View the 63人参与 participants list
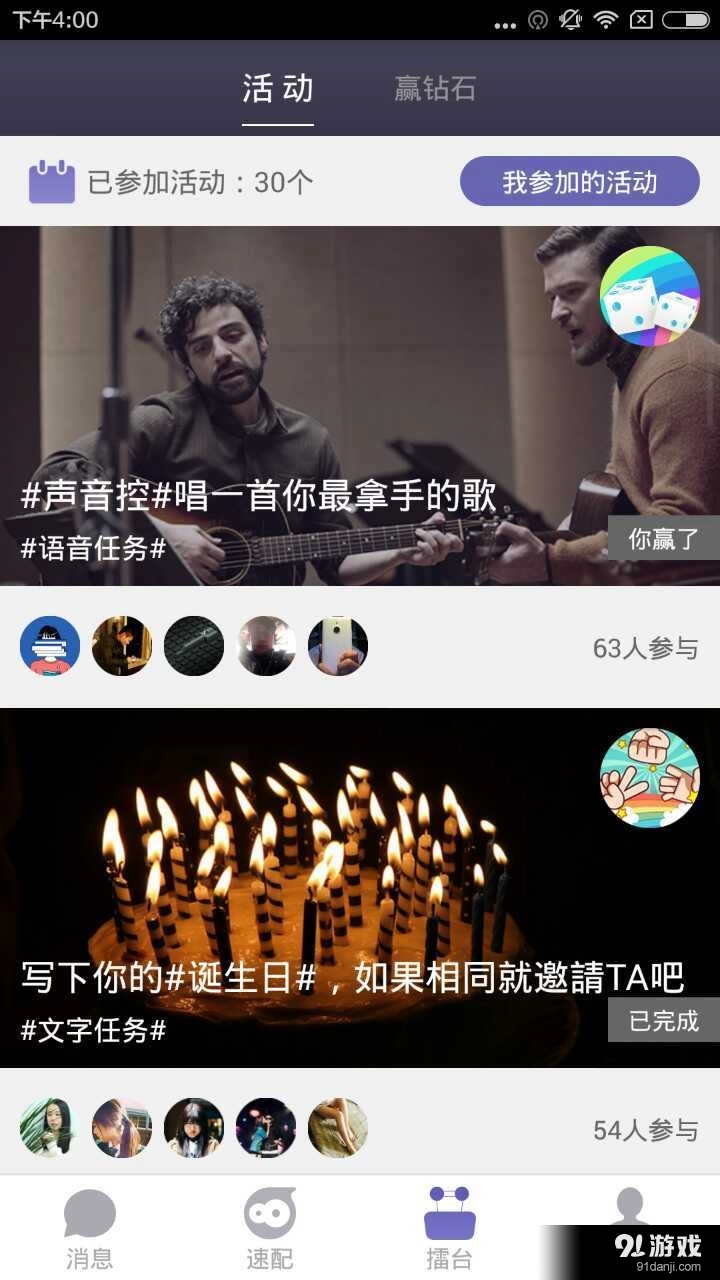This screenshot has width=720, height=1280. click(x=645, y=648)
